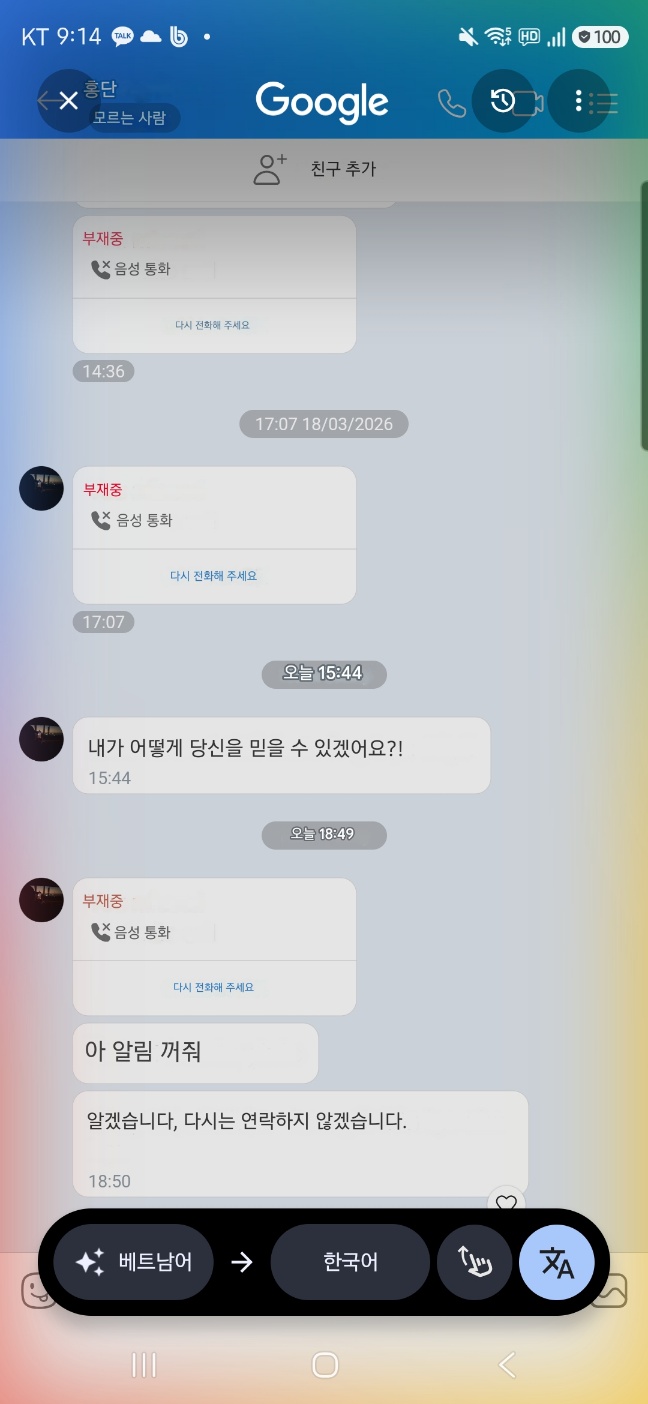Go back with the system back button
The height and width of the screenshot is (1404, 648).
click(507, 1365)
